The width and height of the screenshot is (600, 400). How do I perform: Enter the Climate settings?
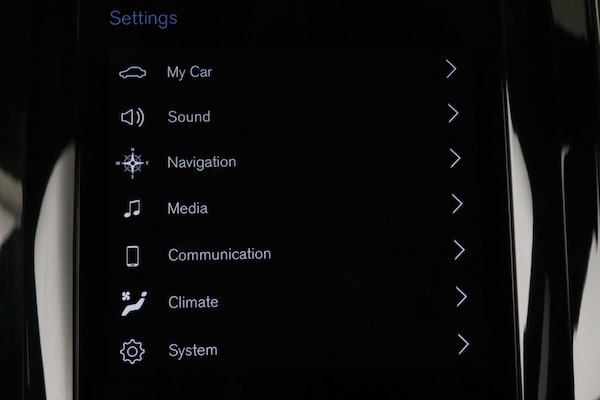[193, 301]
